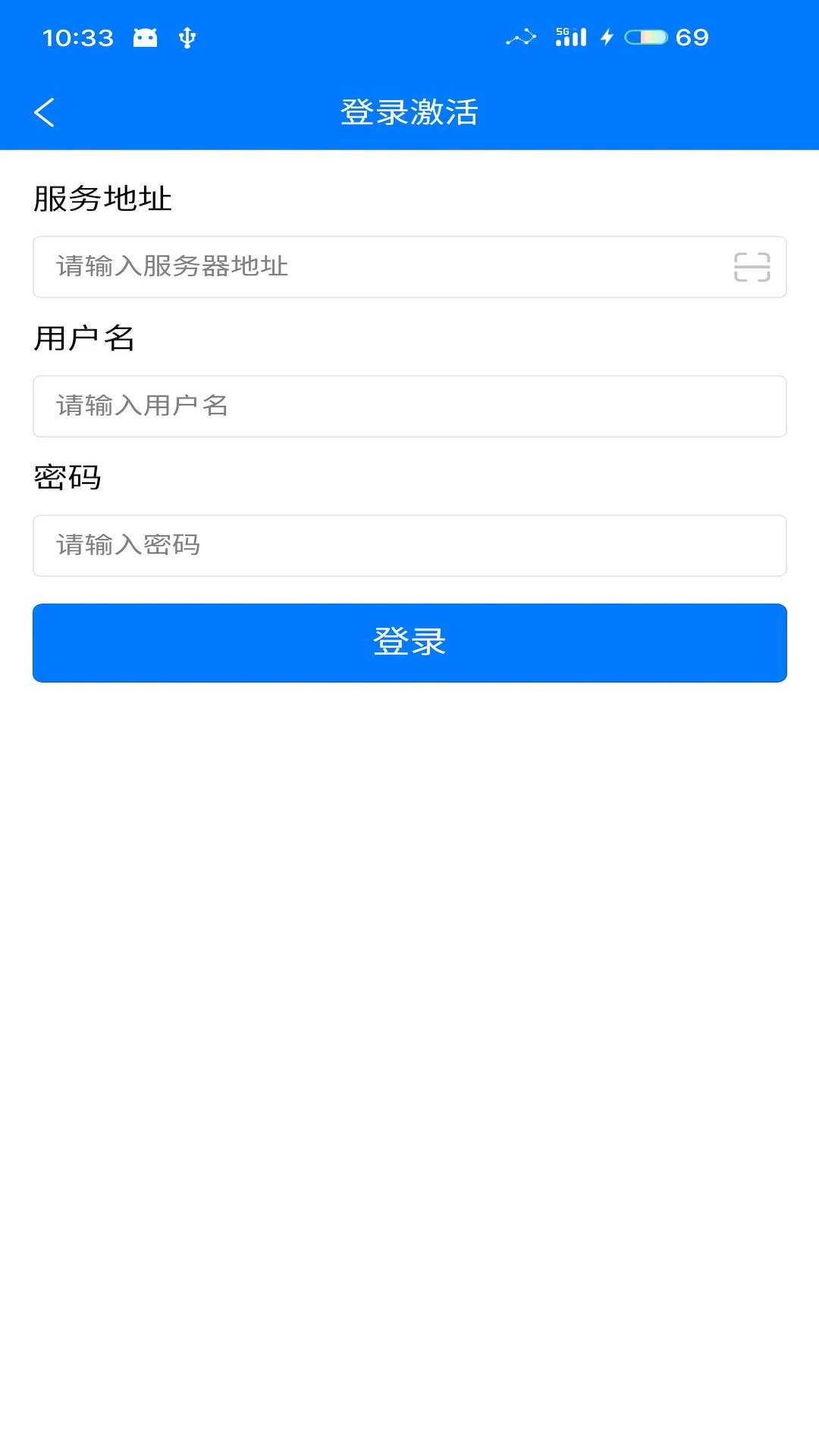
Task: Go back from the 登录激活 screen
Action: (x=44, y=112)
